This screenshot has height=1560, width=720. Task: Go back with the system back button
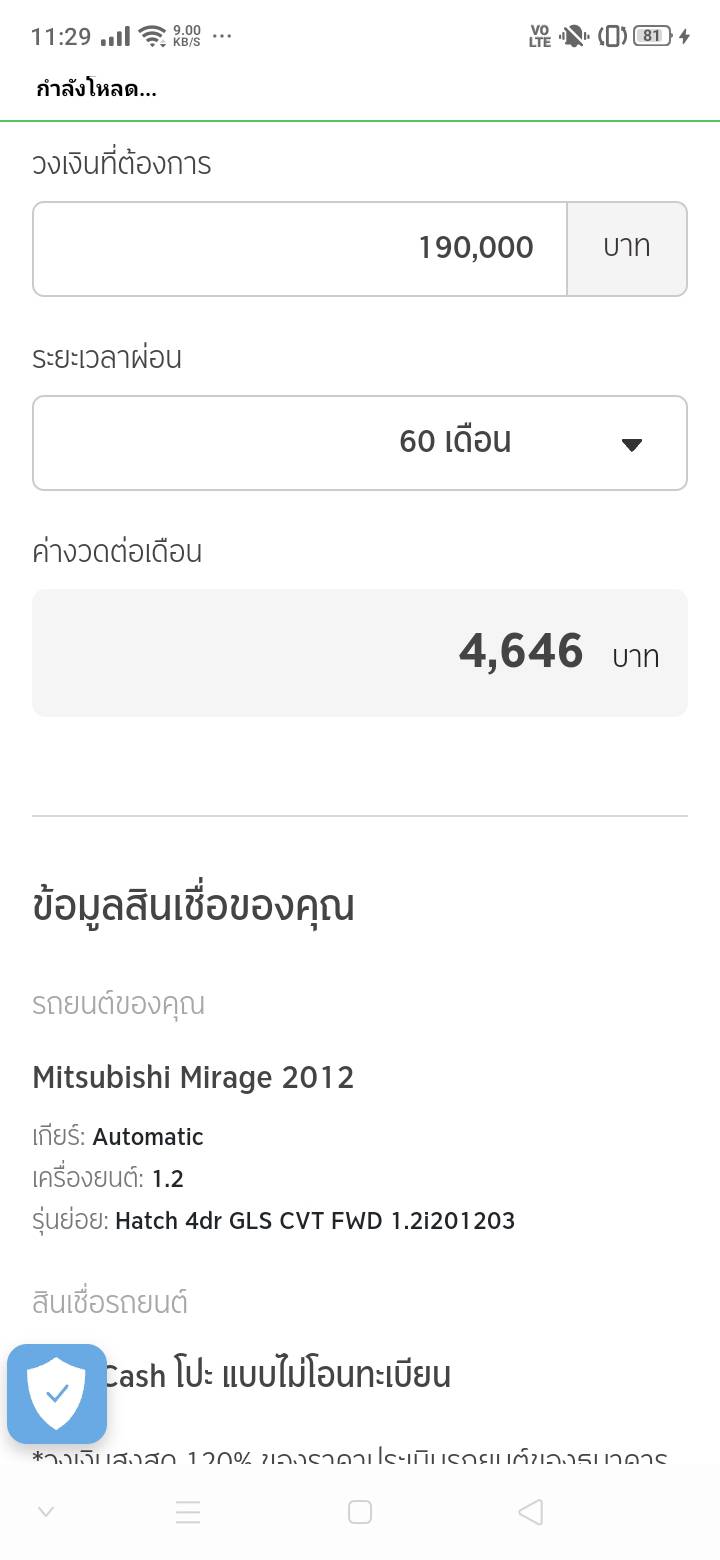pos(531,1512)
